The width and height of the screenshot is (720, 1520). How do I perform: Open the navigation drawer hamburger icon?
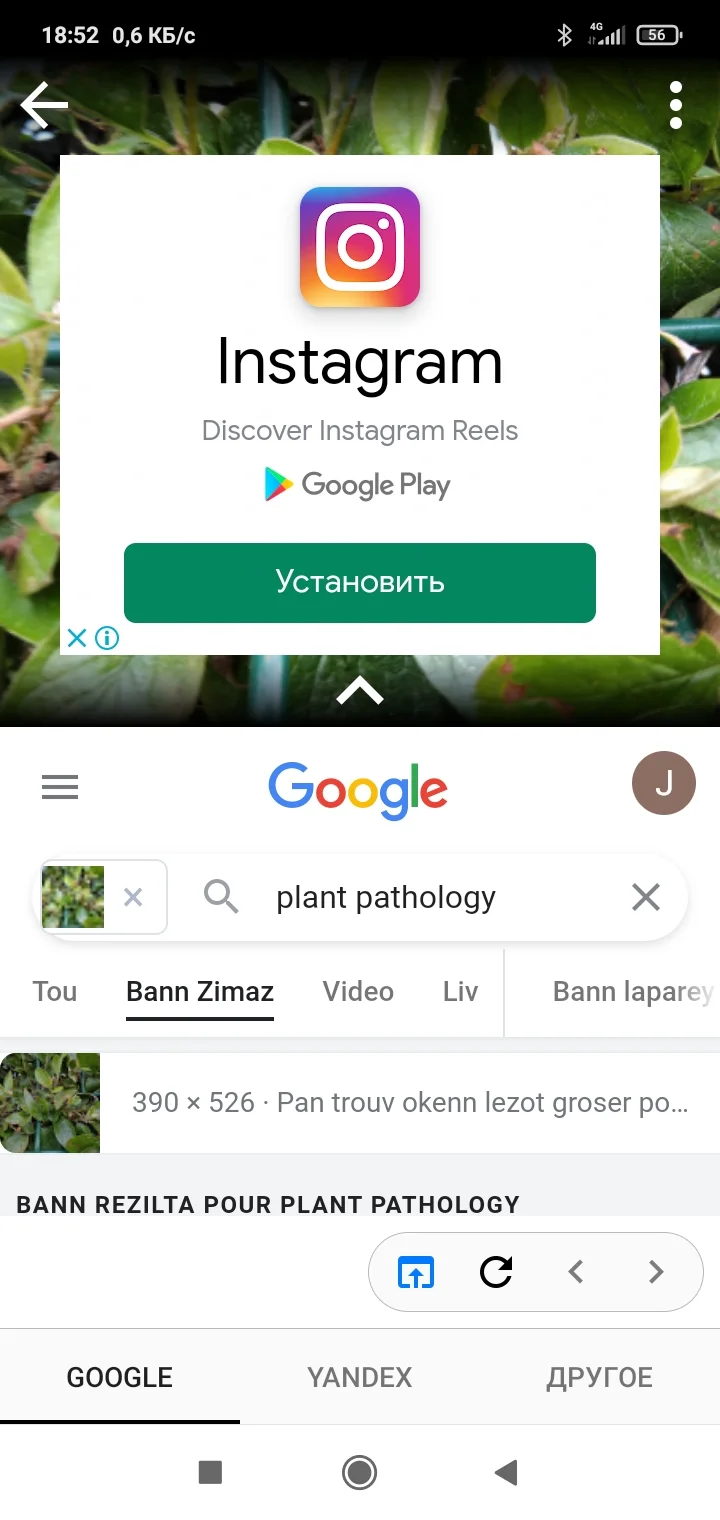tap(60, 787)
